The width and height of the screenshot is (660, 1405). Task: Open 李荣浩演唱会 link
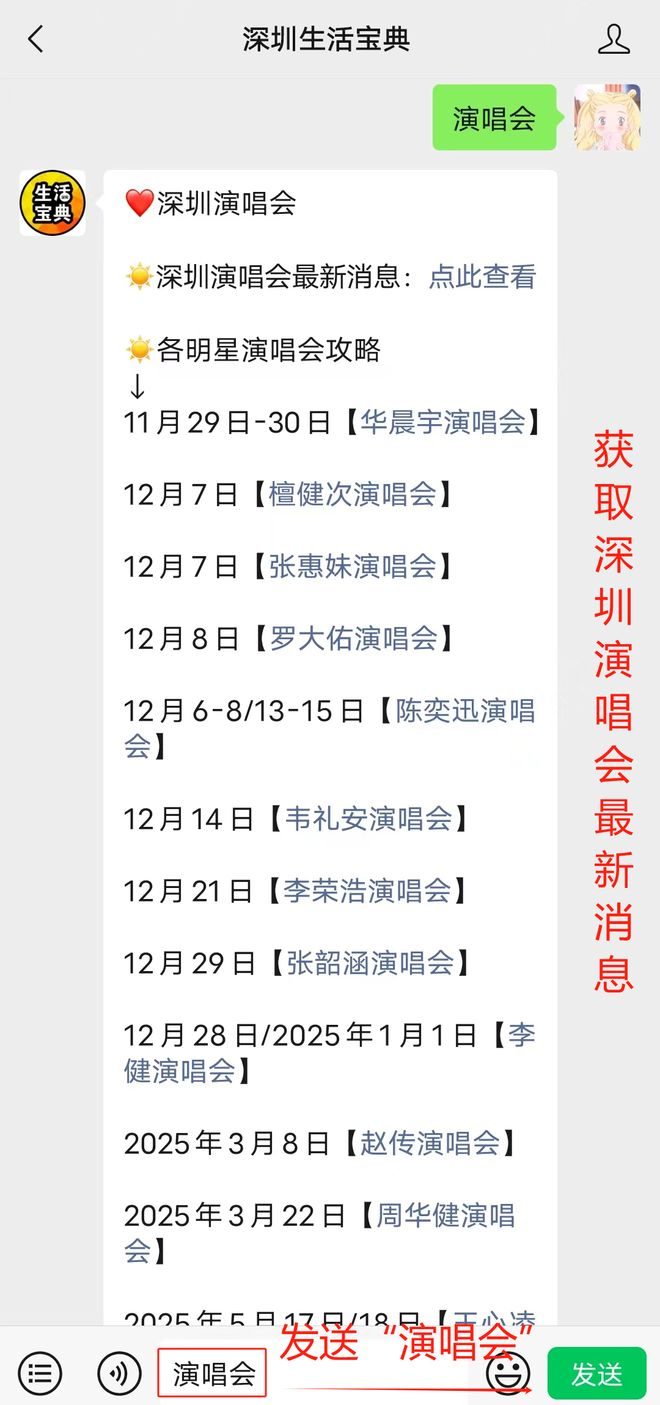point(367,891)
